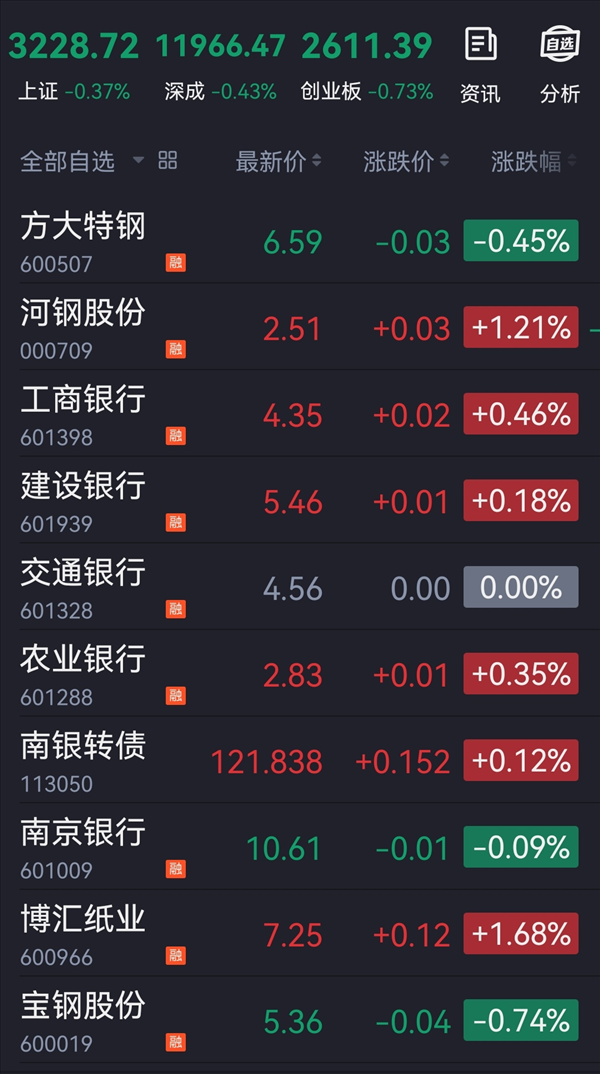Sort by 最新价 column
Image resolution: width=600 pixels, height=1074 pixels.
pyautogui.click(x=278, y=162)
